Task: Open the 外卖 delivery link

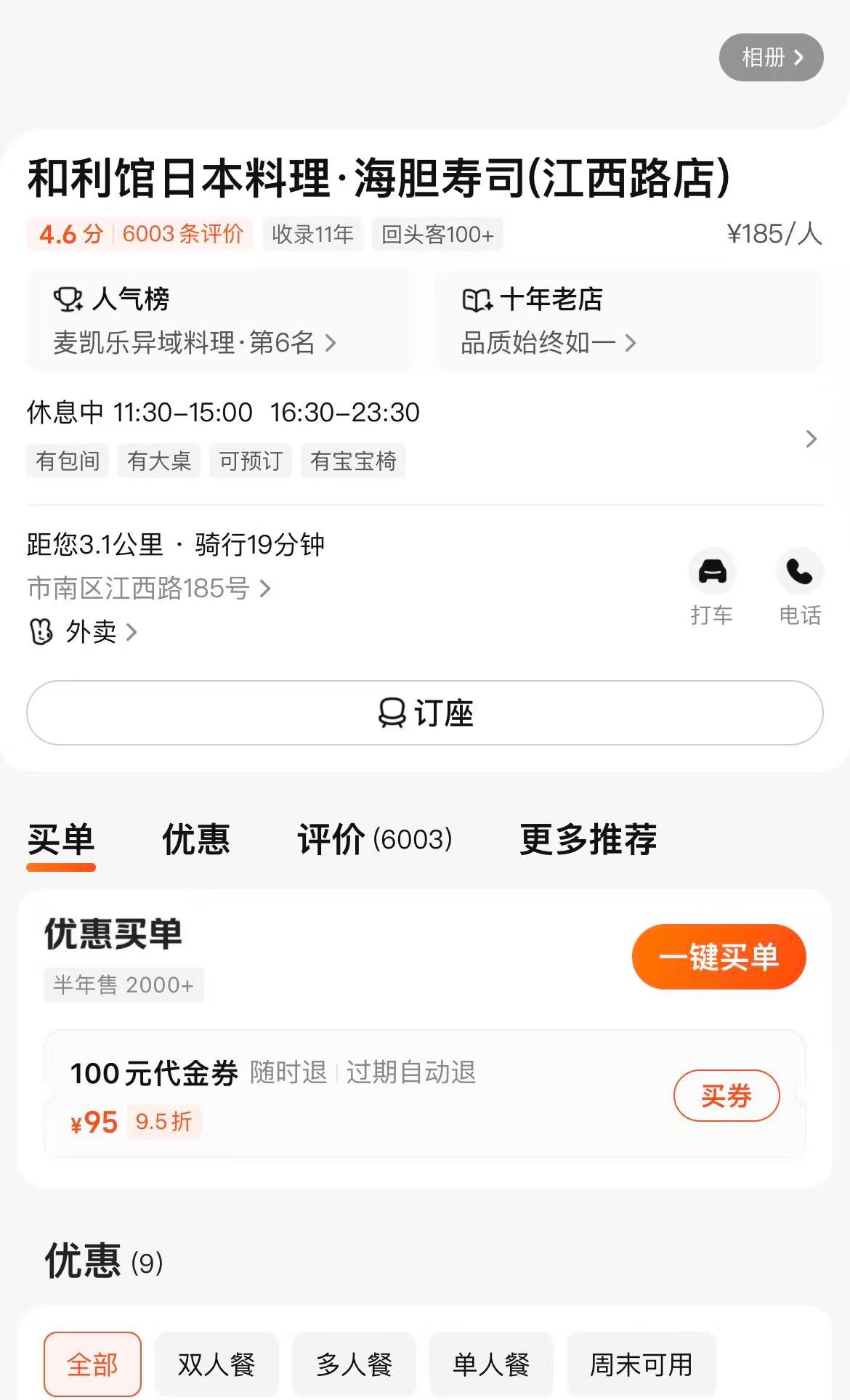Action: point(91,632)
